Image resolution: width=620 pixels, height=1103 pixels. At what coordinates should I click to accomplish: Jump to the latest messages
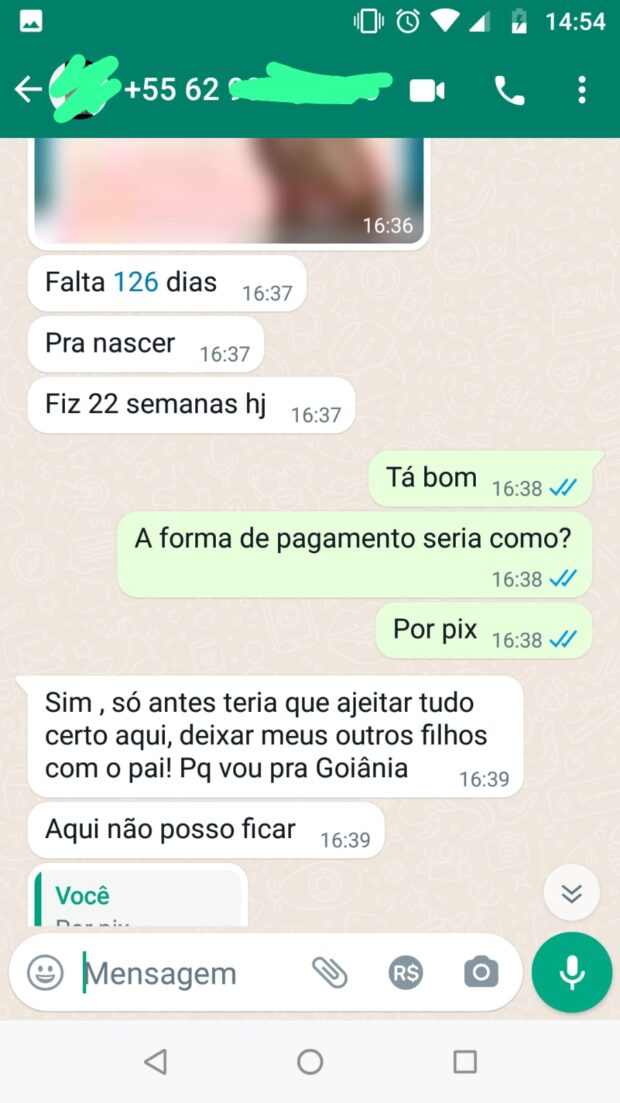click(x=571, y=893)
